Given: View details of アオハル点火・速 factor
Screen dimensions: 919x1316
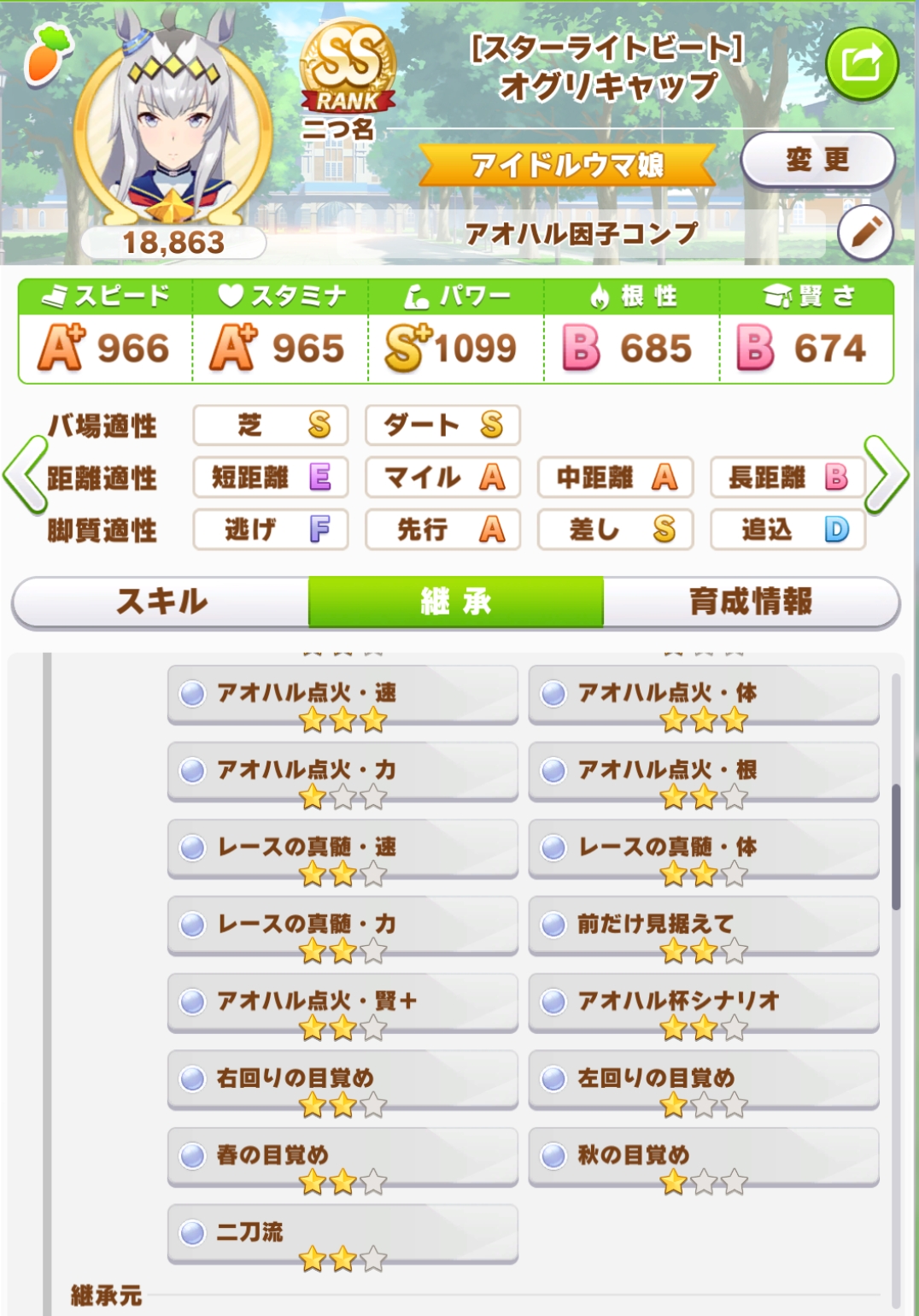Looking at the screenshot, I should point(342,694).
